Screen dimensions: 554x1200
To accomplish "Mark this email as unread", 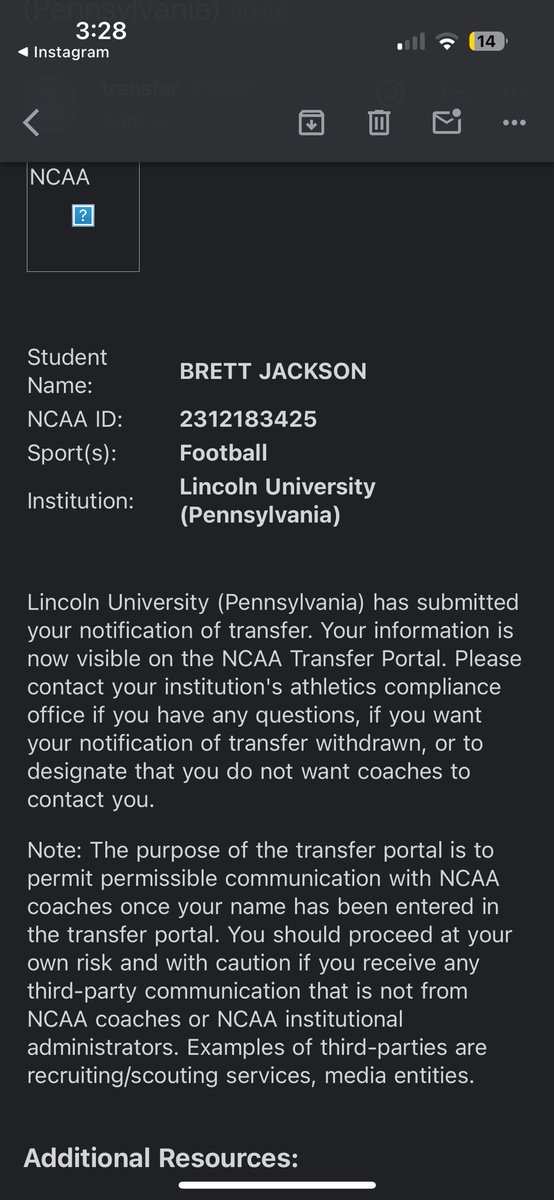I will 446,122.
